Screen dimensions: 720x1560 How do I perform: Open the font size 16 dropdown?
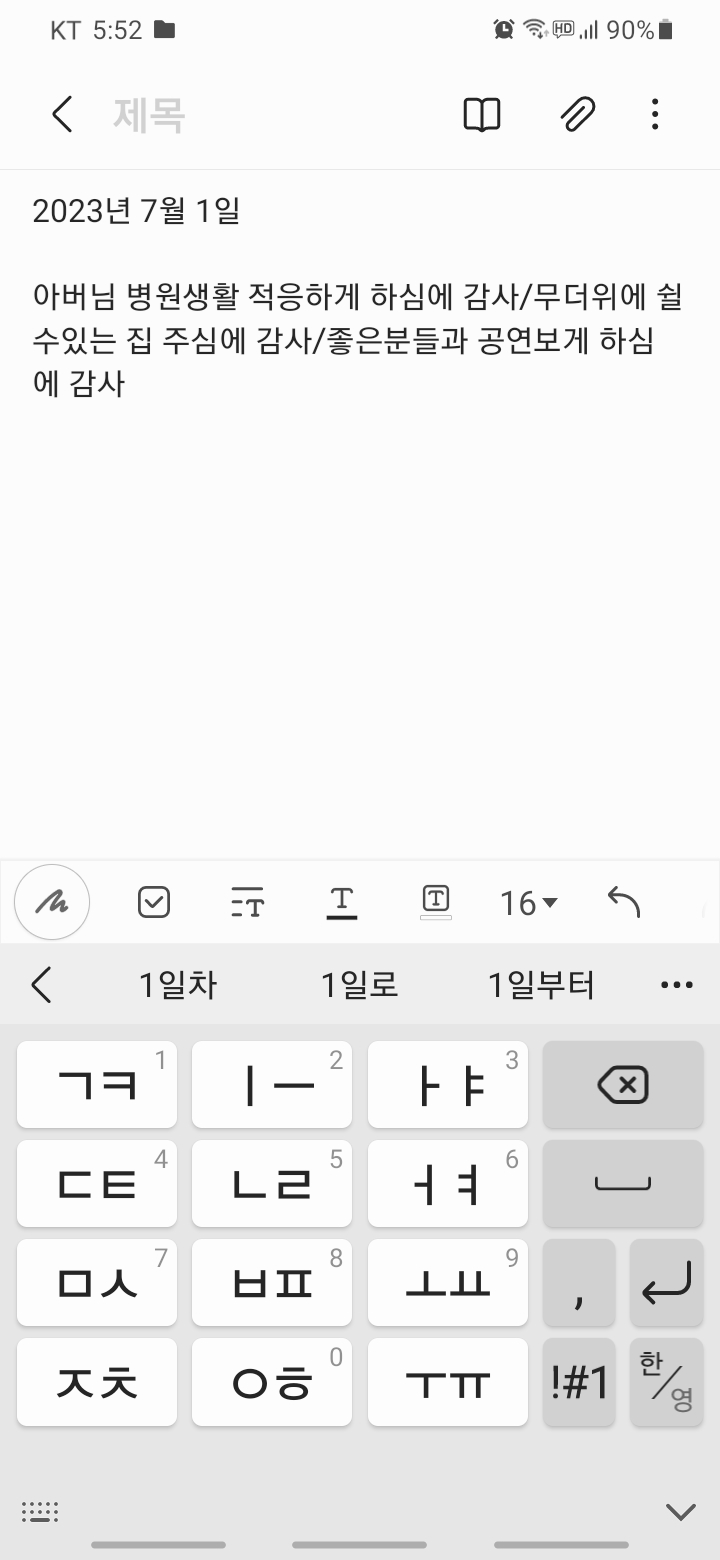pos(528,903)
